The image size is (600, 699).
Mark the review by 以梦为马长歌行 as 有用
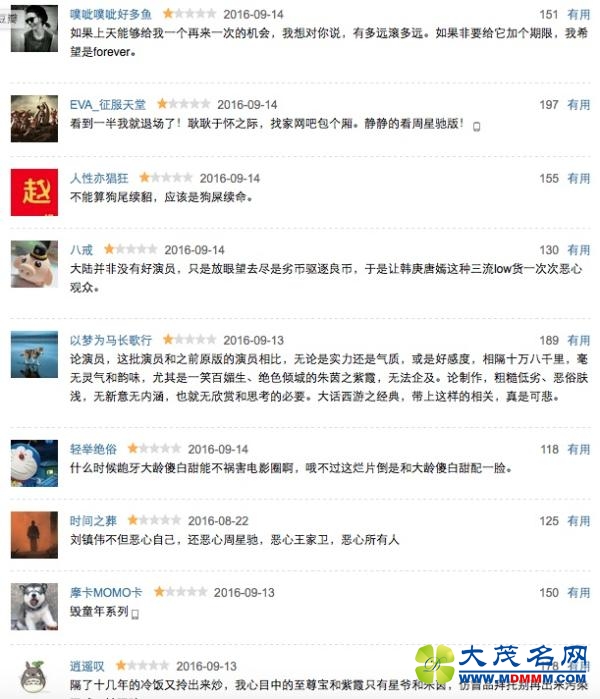point(579,340)
